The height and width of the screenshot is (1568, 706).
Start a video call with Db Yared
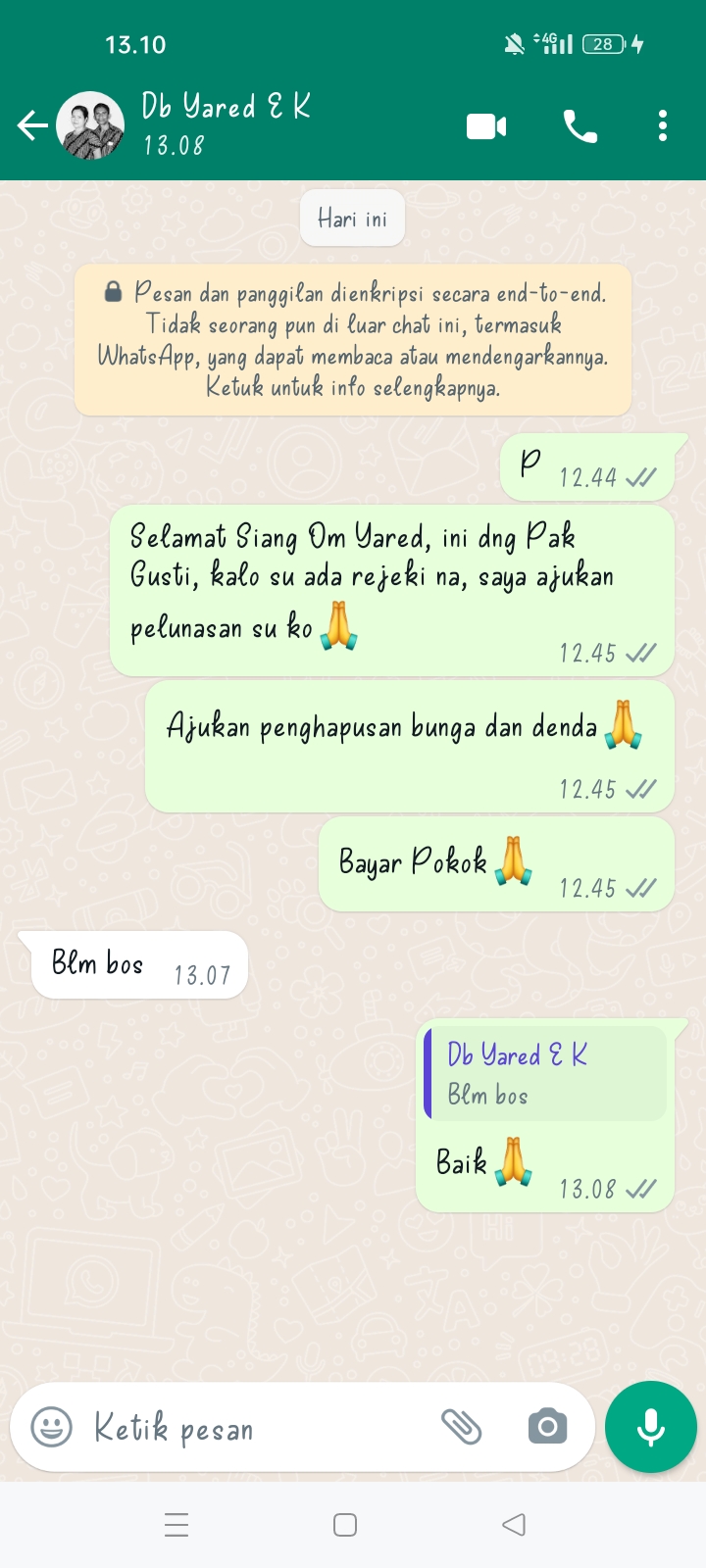pyautogui.click(x=486, y=126)
